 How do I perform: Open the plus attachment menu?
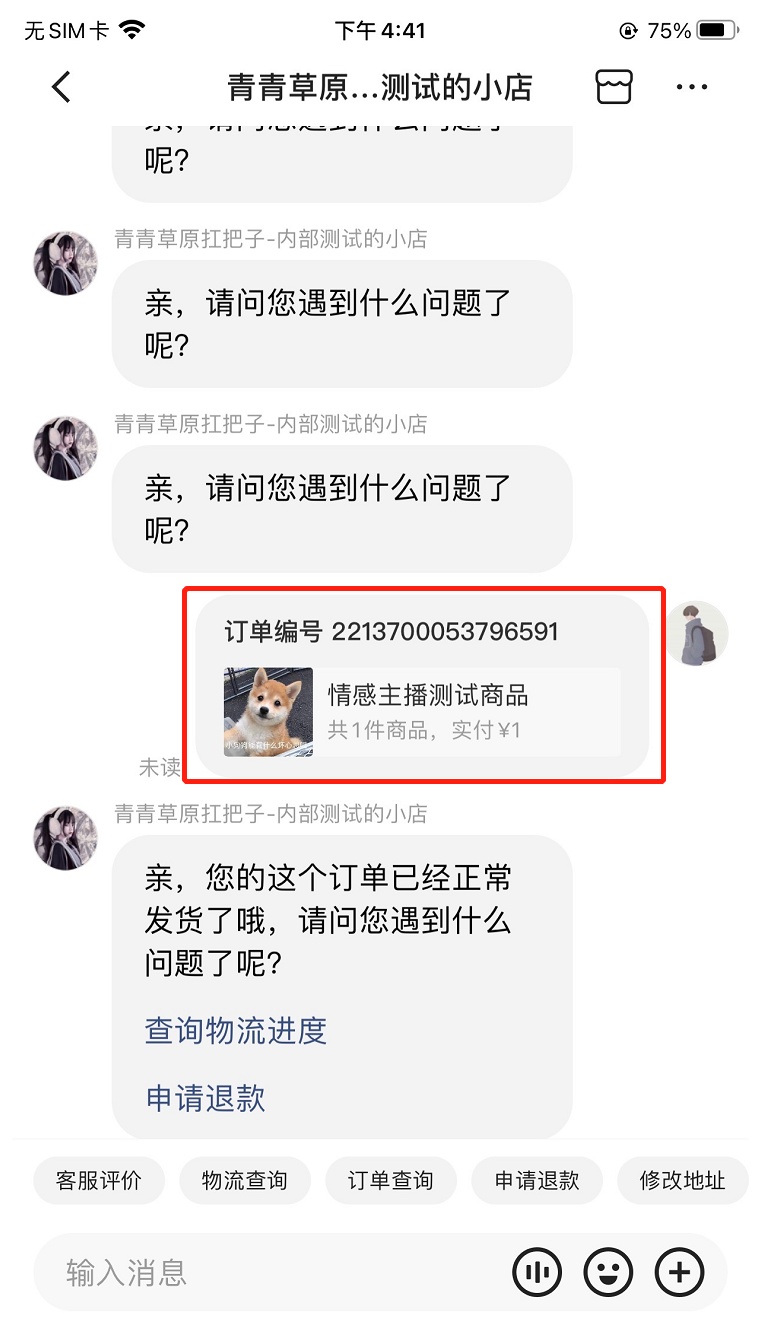(x=680, y=1272)
